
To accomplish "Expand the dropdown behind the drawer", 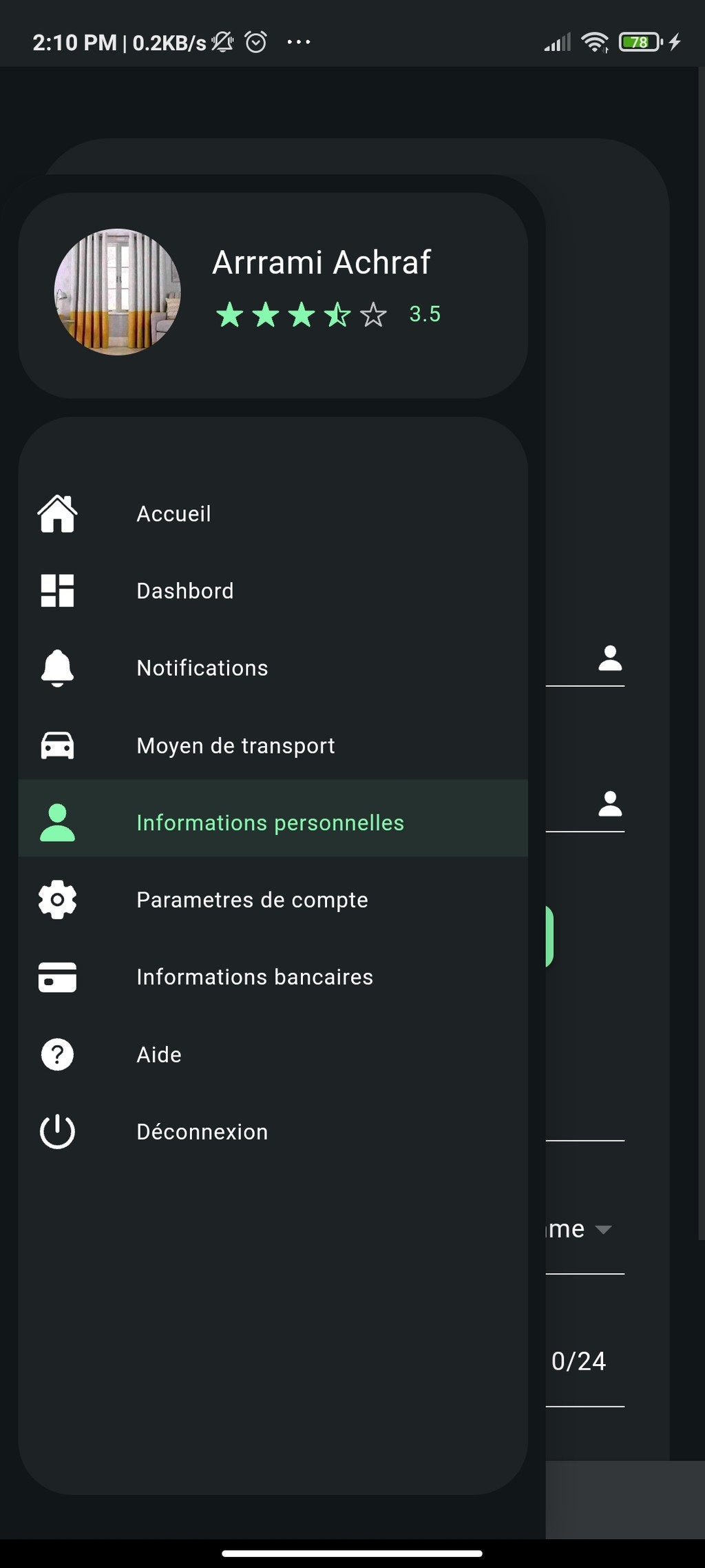I will (585, 1230).
